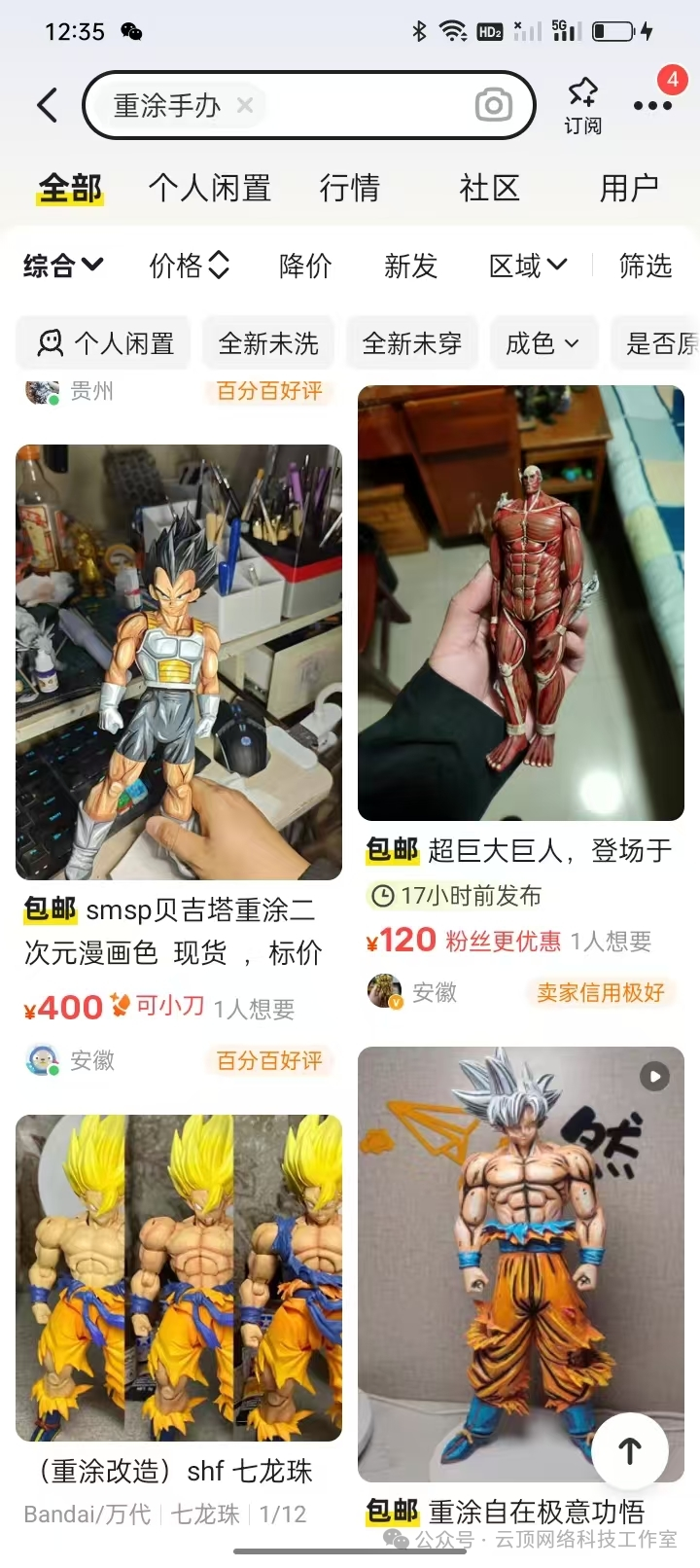This screenshot has height=1568, width=700.
Task: Open the smsp贝吉塔重涂 listing
Action: coord(179,661)
